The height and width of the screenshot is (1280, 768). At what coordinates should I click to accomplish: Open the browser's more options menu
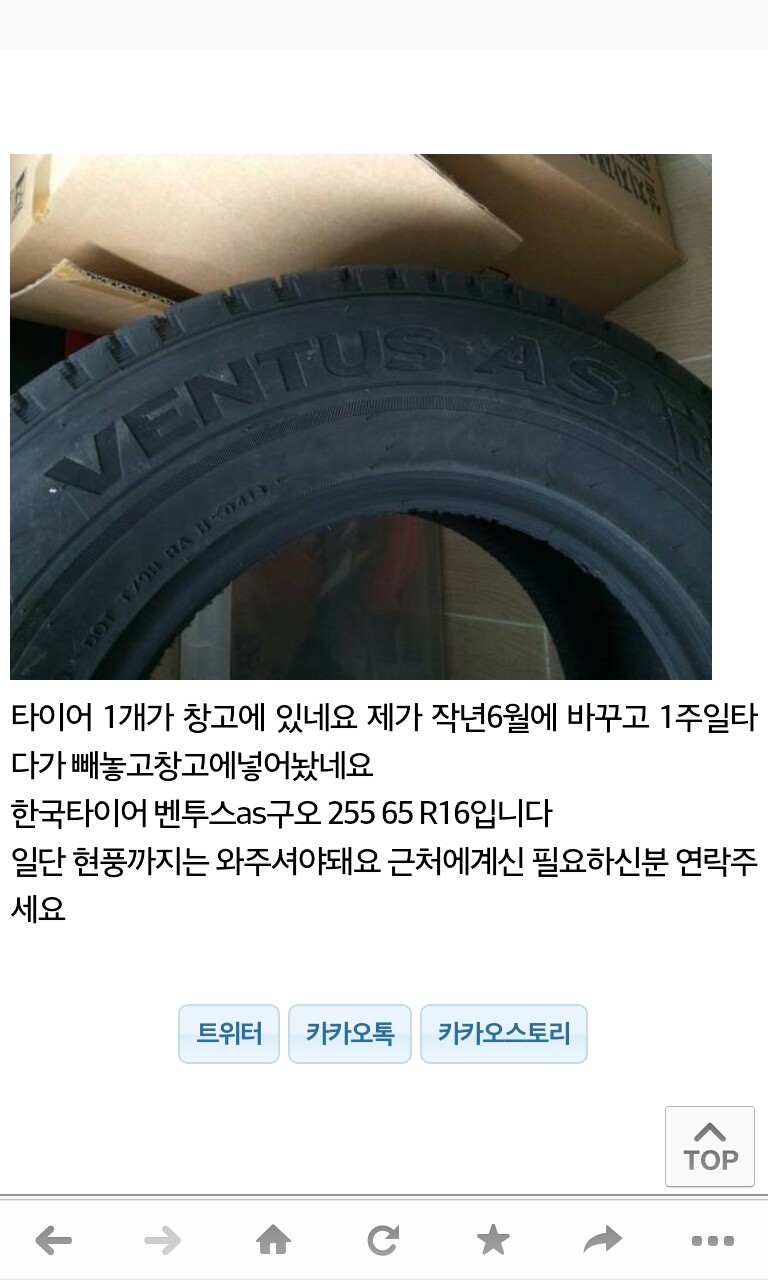[x=713, y=1241]
